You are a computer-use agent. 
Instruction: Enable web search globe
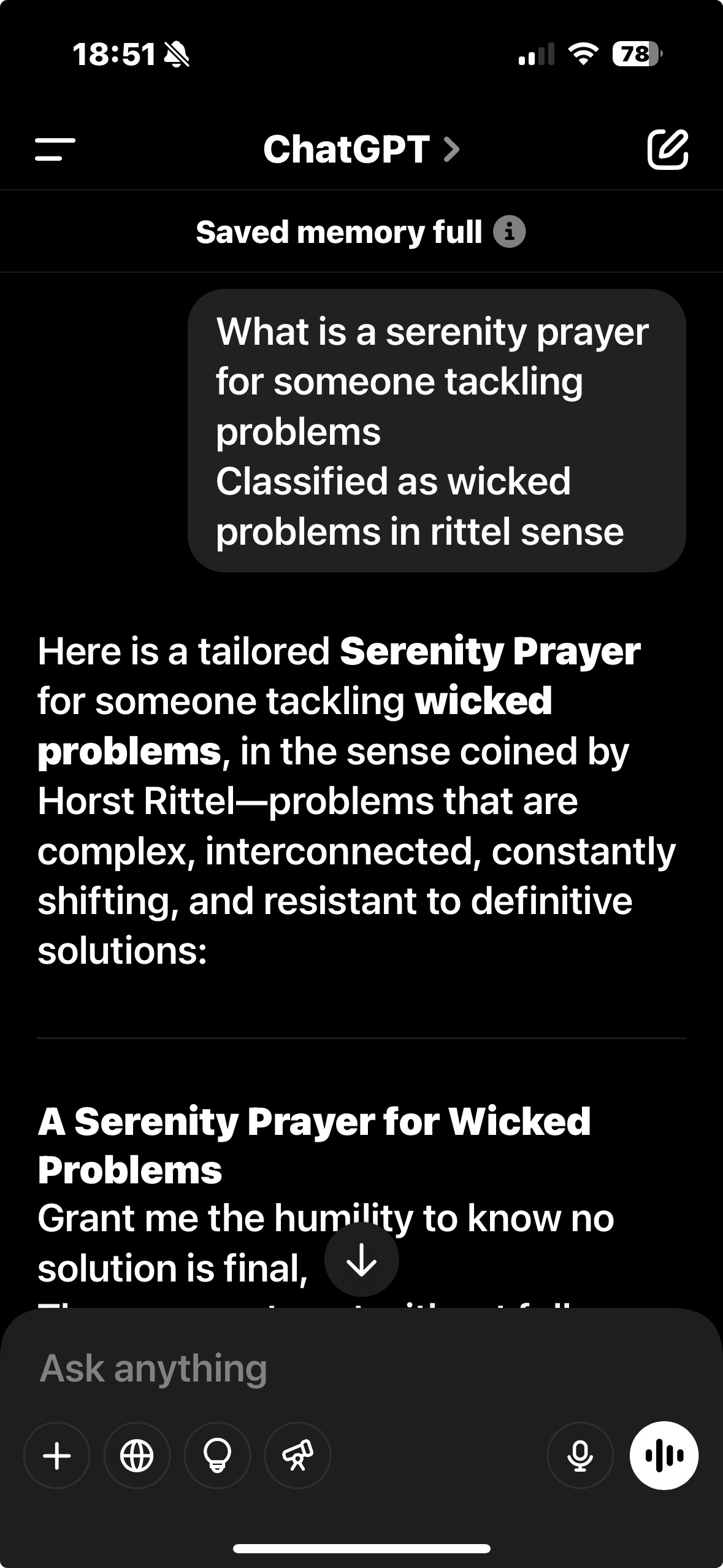click(x=137, y=1455)
